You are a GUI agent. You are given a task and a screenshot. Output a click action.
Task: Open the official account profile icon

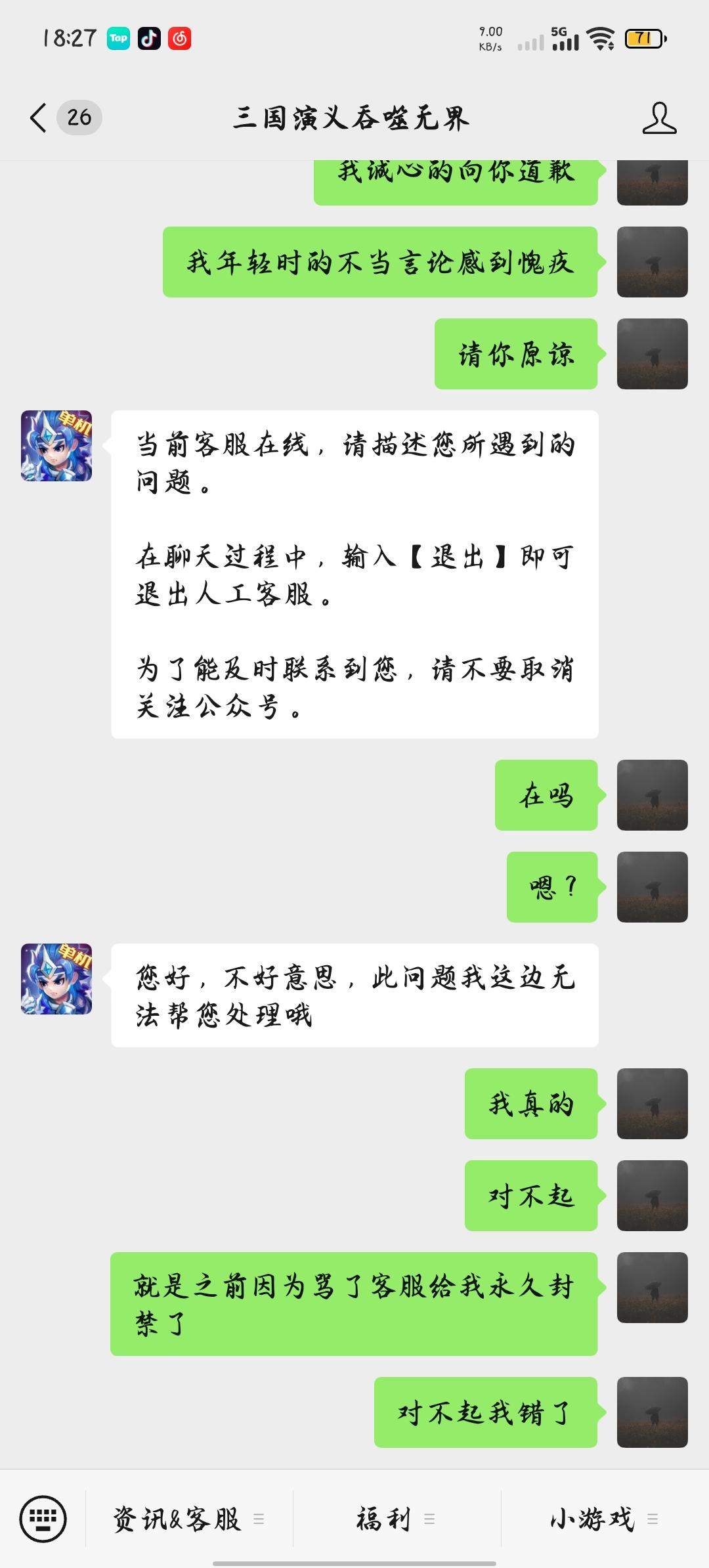659,118
